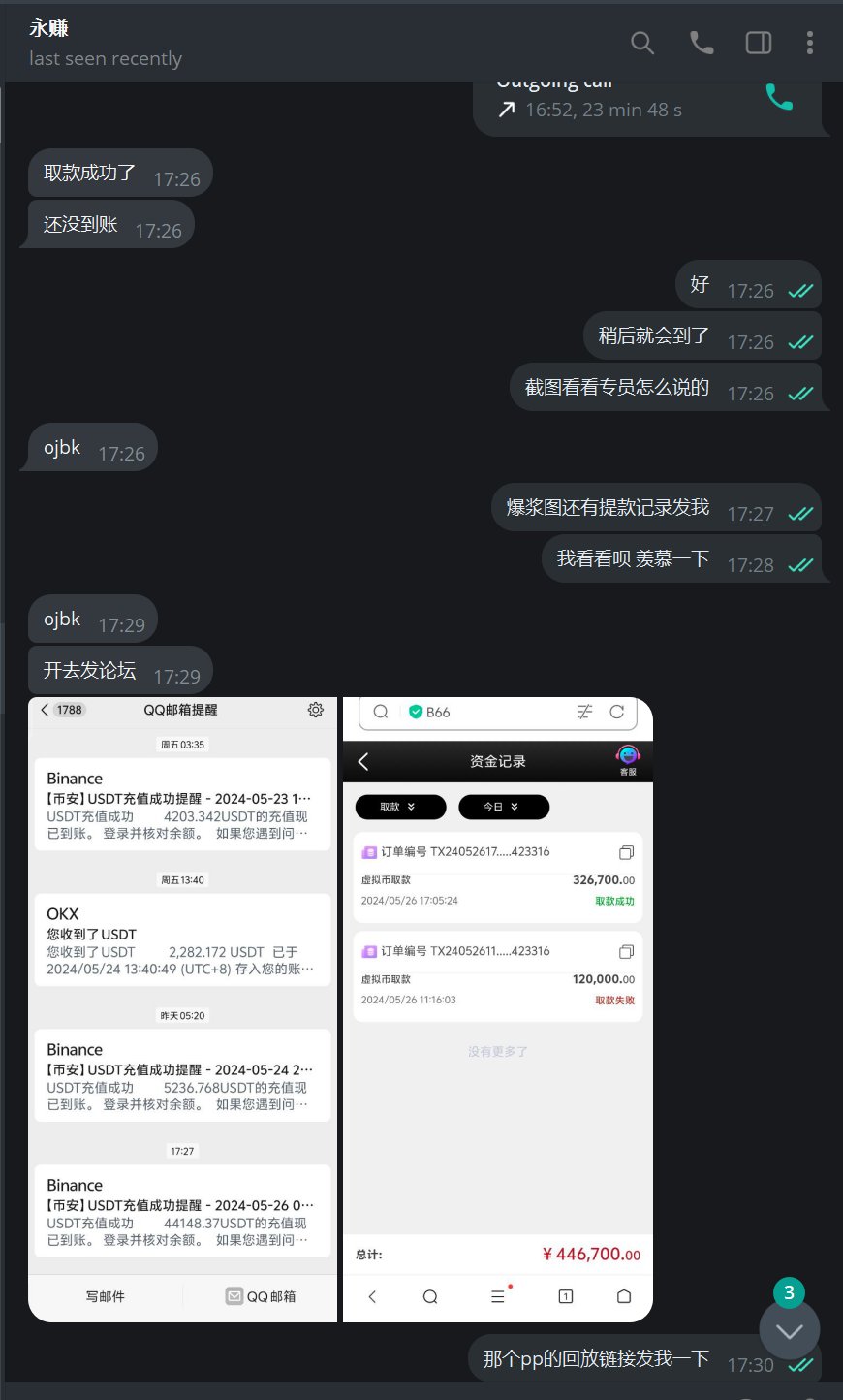Open the QQ邮箱提醒 screenshot image
The width and height of the screenshot is (843, 1400).
pyautogui.click(x=182, y=1009)
